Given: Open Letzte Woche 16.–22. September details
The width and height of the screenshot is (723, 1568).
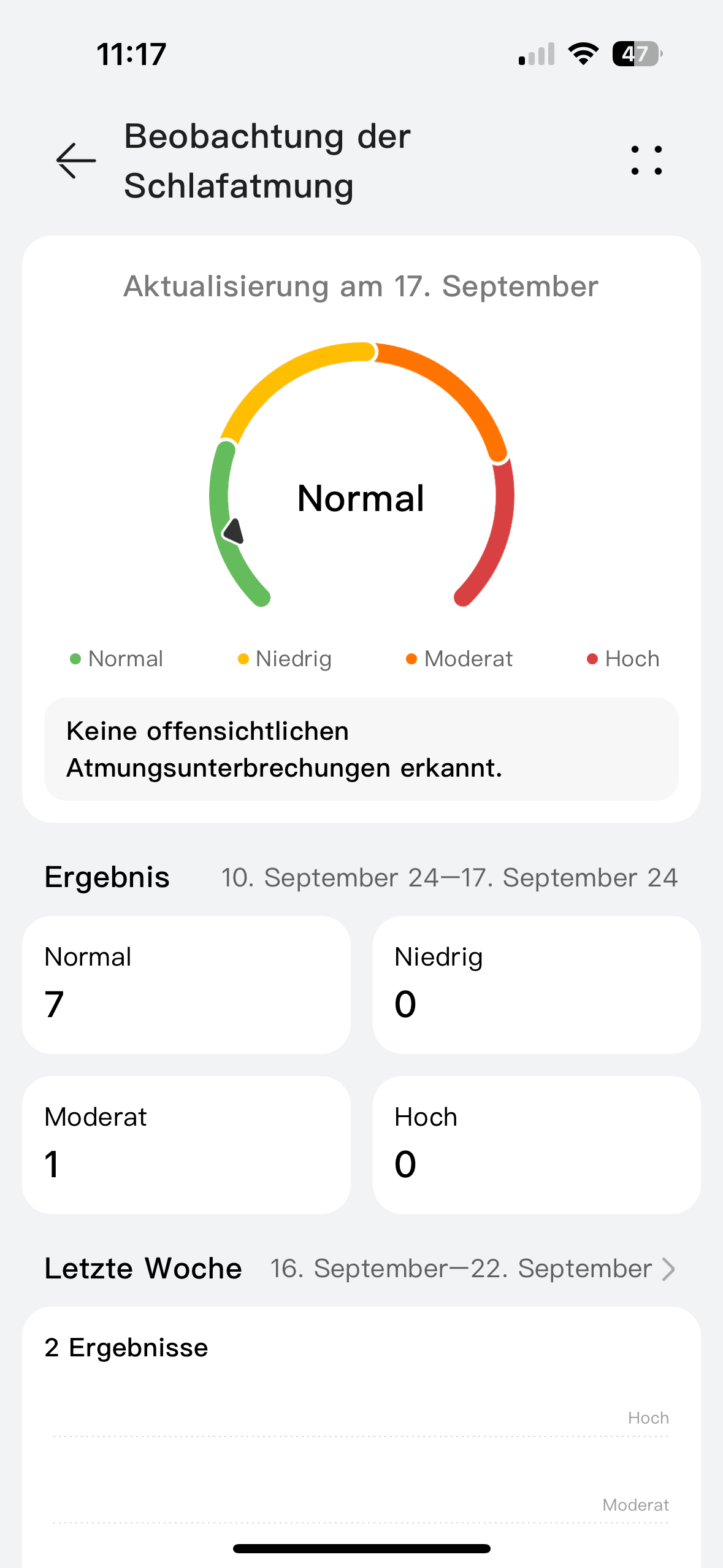Looking at the screenshot, I should pos(667,1269).
